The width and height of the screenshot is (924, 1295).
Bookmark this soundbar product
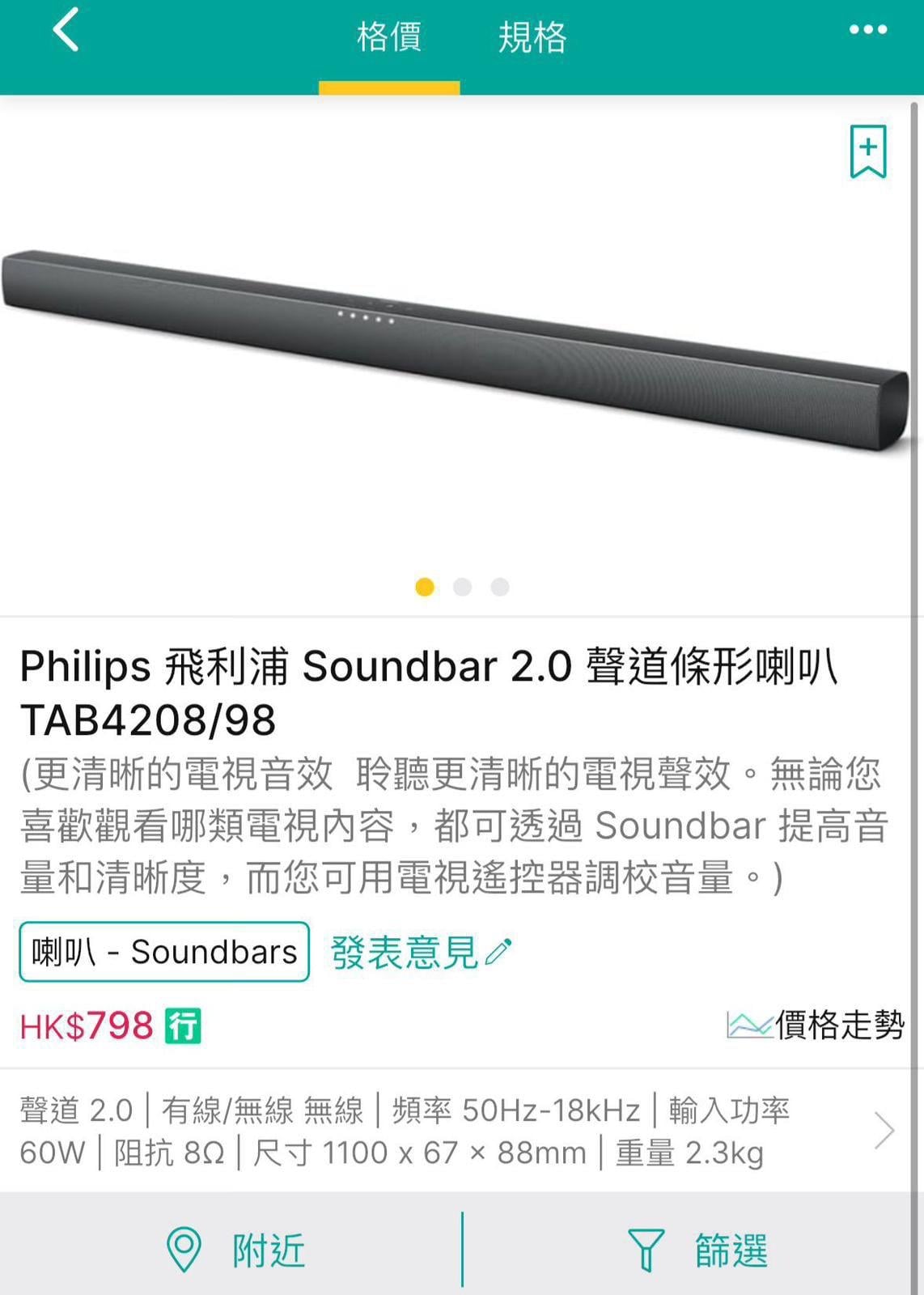[x=868, y=151]
